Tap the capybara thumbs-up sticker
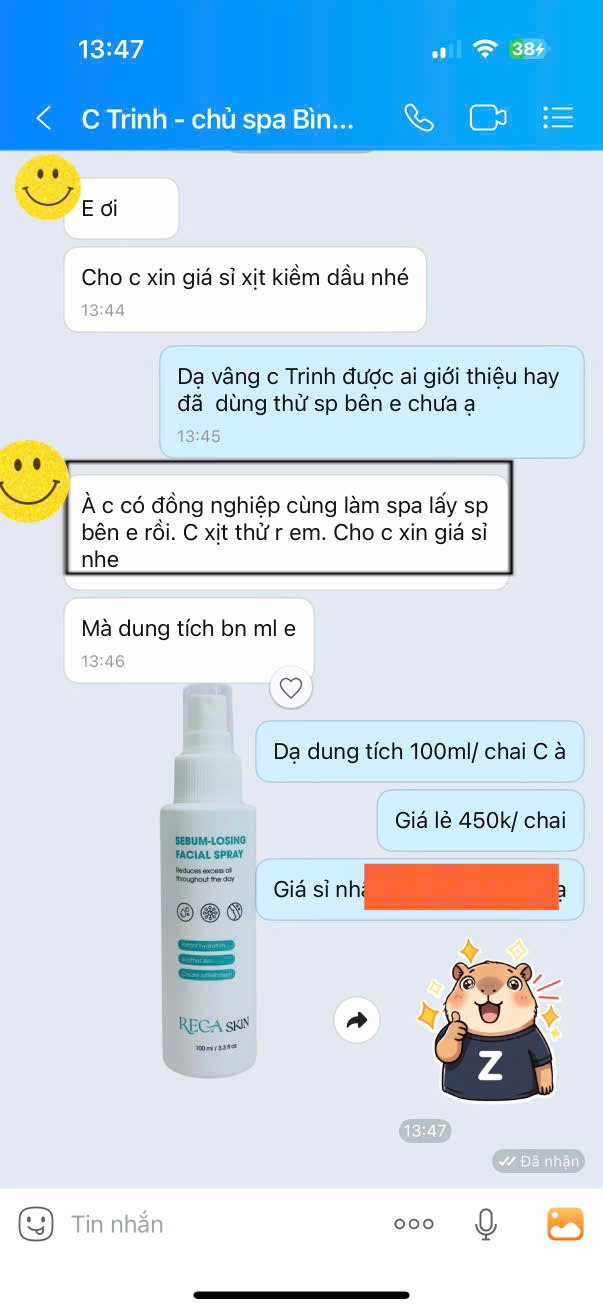Viewport: 603px width, 1311px height. coord(490,1018)
